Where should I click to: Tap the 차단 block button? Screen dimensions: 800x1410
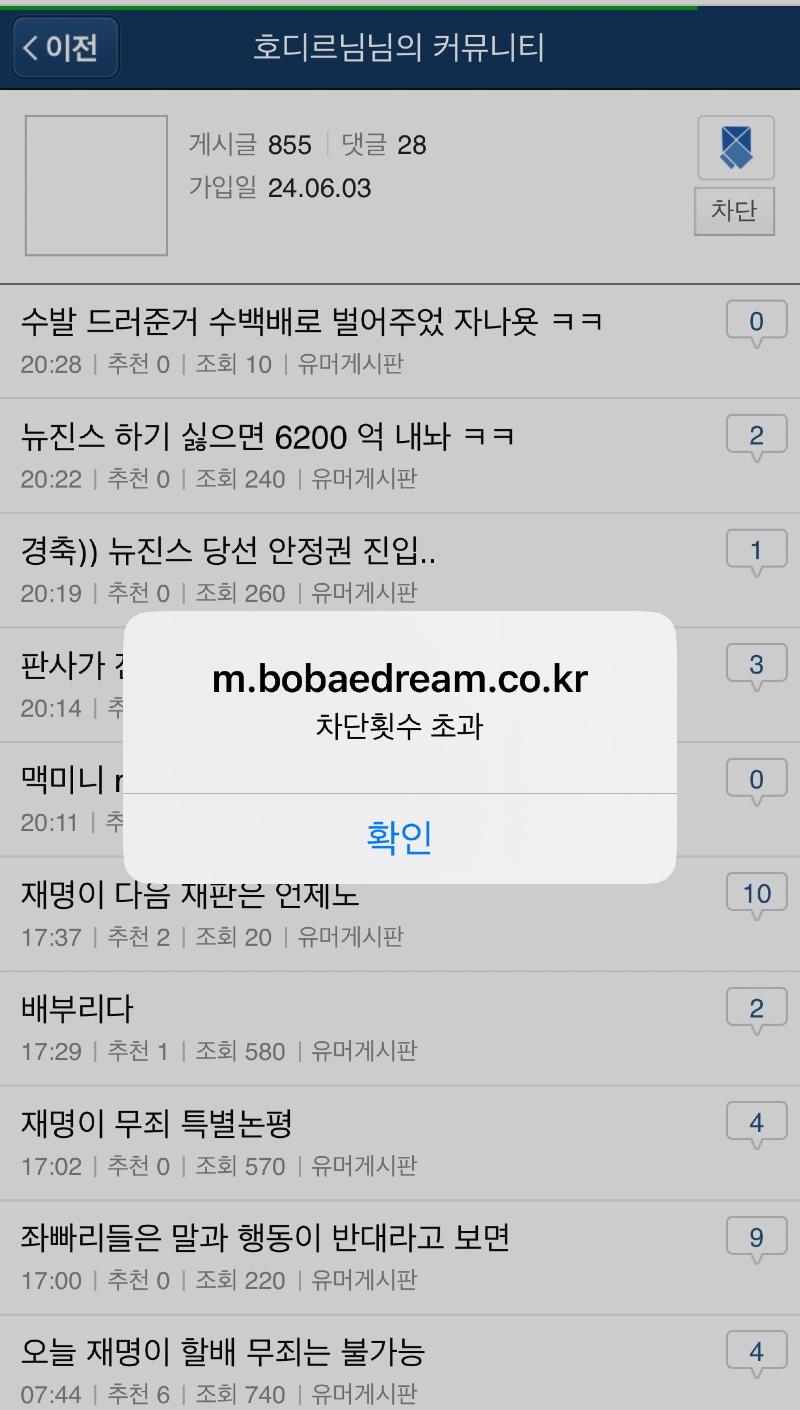(734, 211)
